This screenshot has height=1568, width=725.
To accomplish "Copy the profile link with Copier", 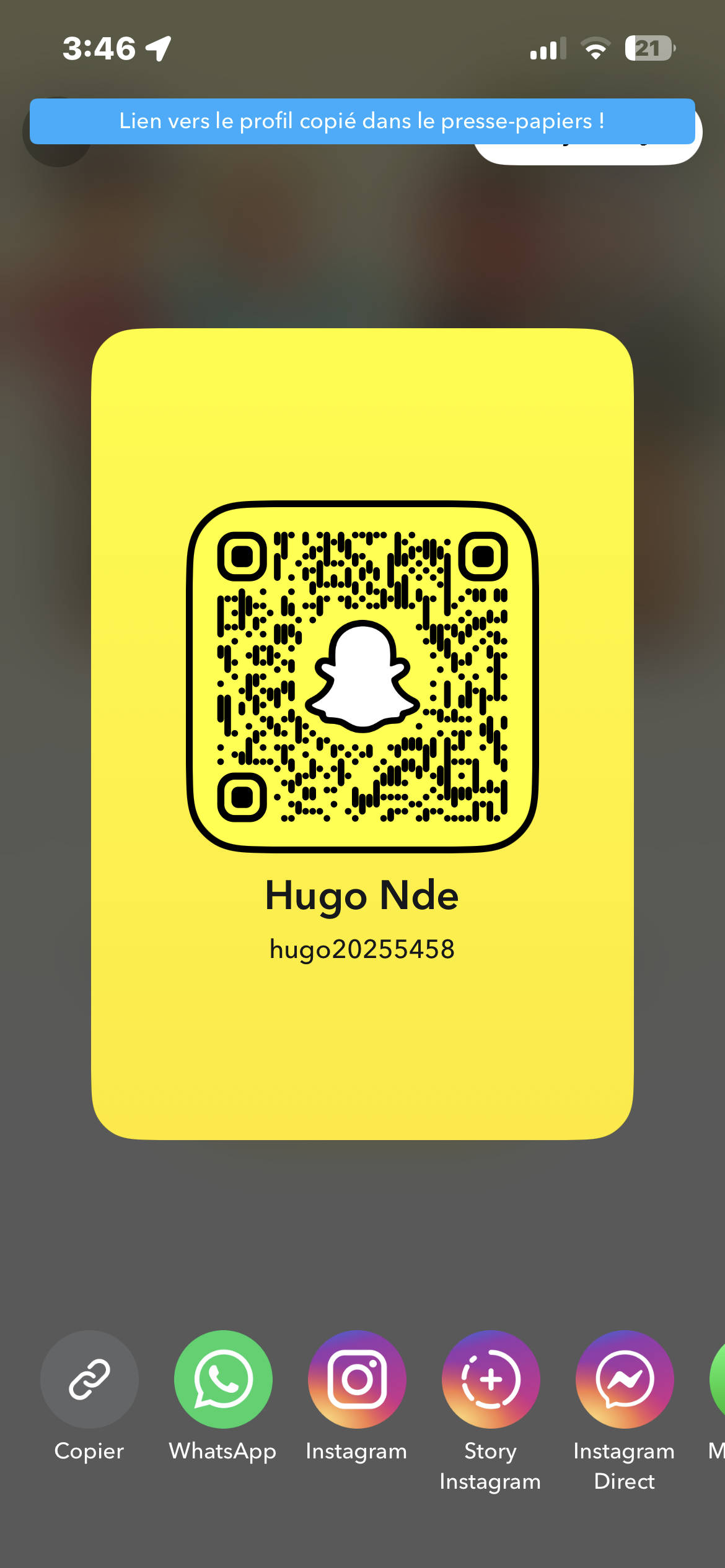I will [x=89, y=1380].
